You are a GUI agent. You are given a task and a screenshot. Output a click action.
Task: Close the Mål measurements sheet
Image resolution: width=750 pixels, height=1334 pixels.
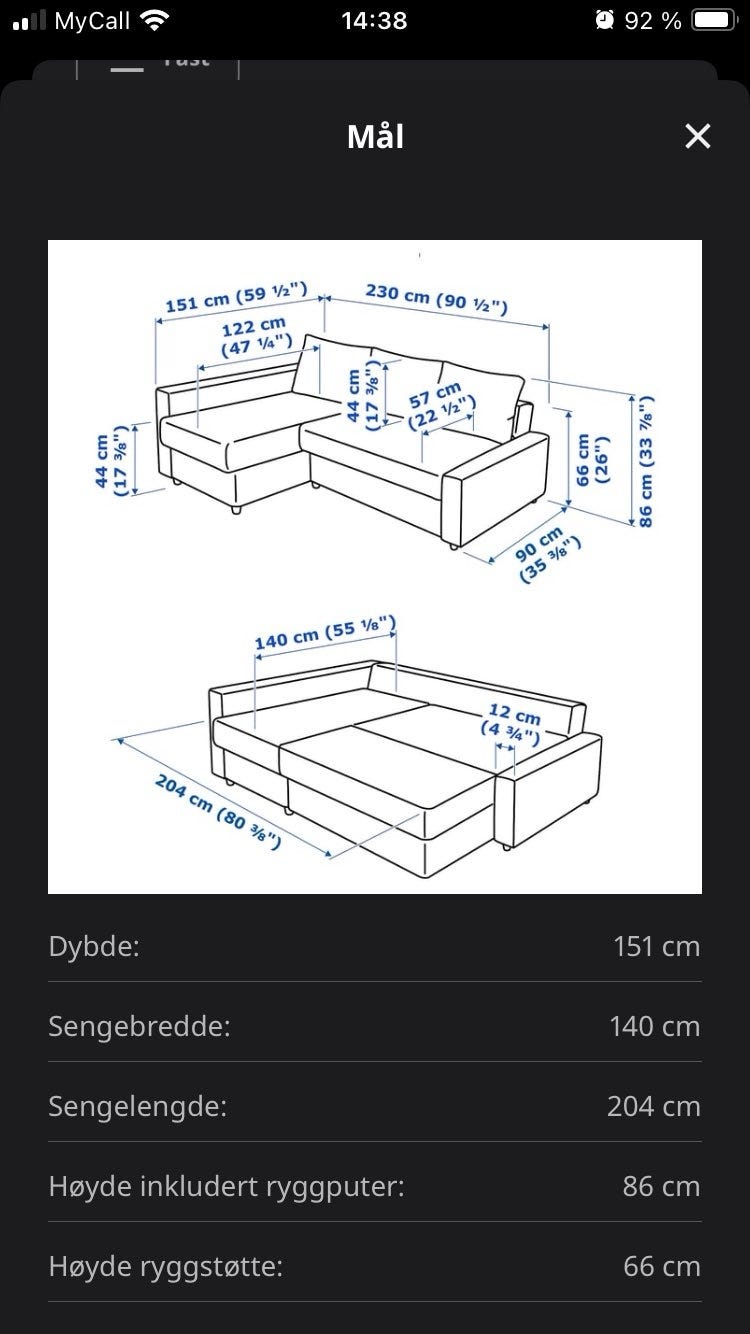pyautogui.click(x=697, y=136)
